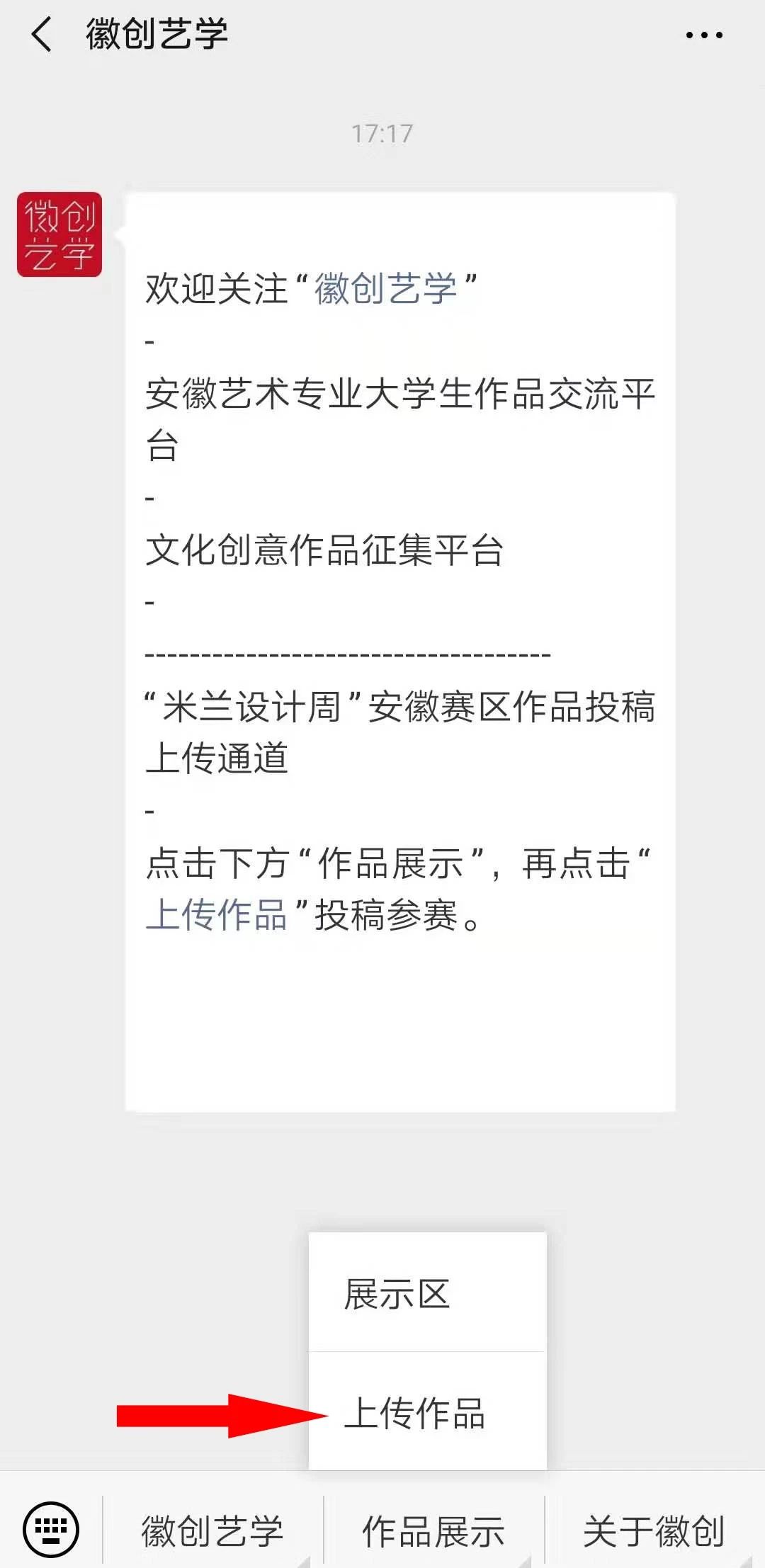
Task: Open the blue 徽创艺学 link in message
Action: coord(385,289)
